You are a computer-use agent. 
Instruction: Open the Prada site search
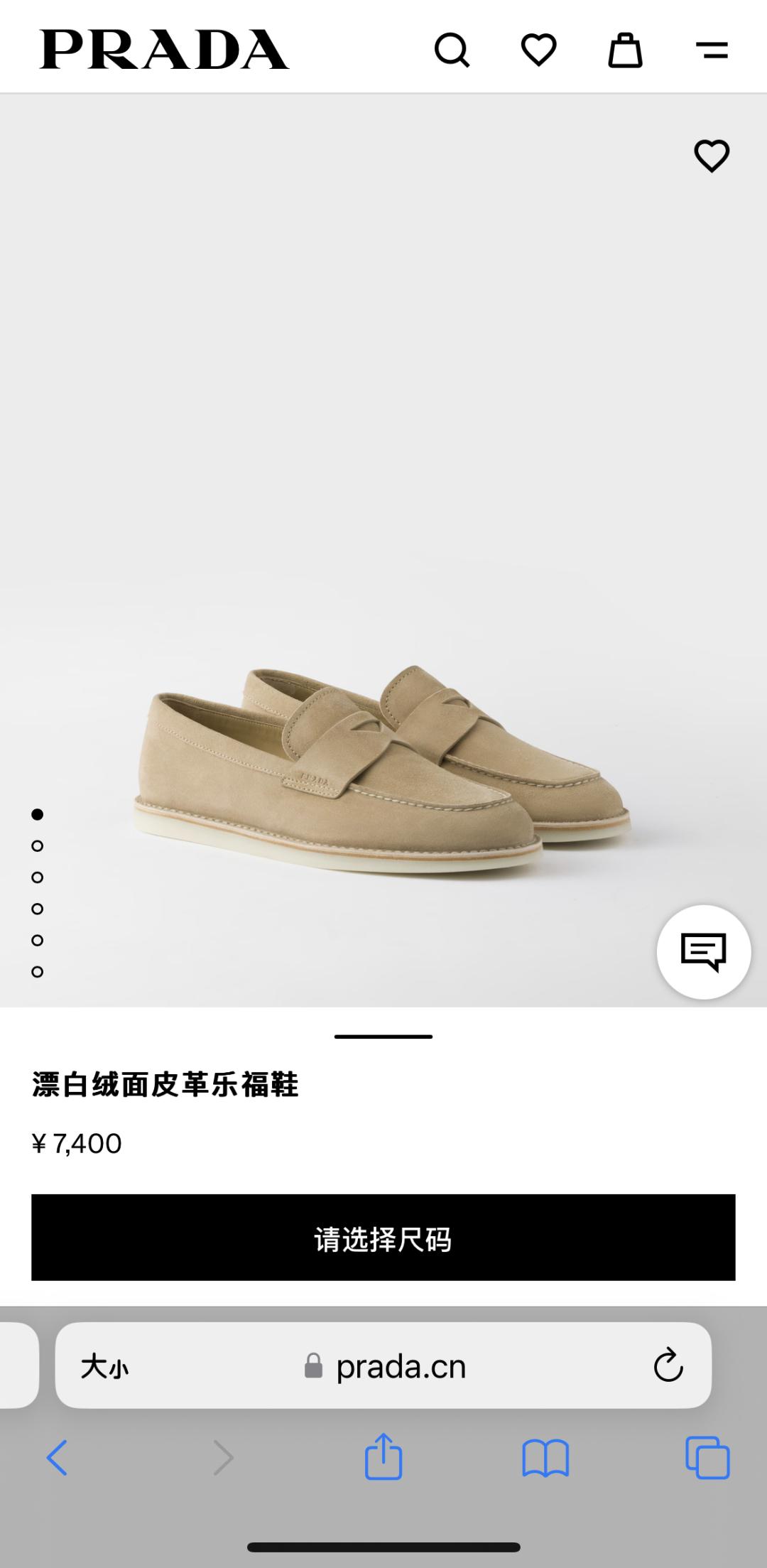452,50
